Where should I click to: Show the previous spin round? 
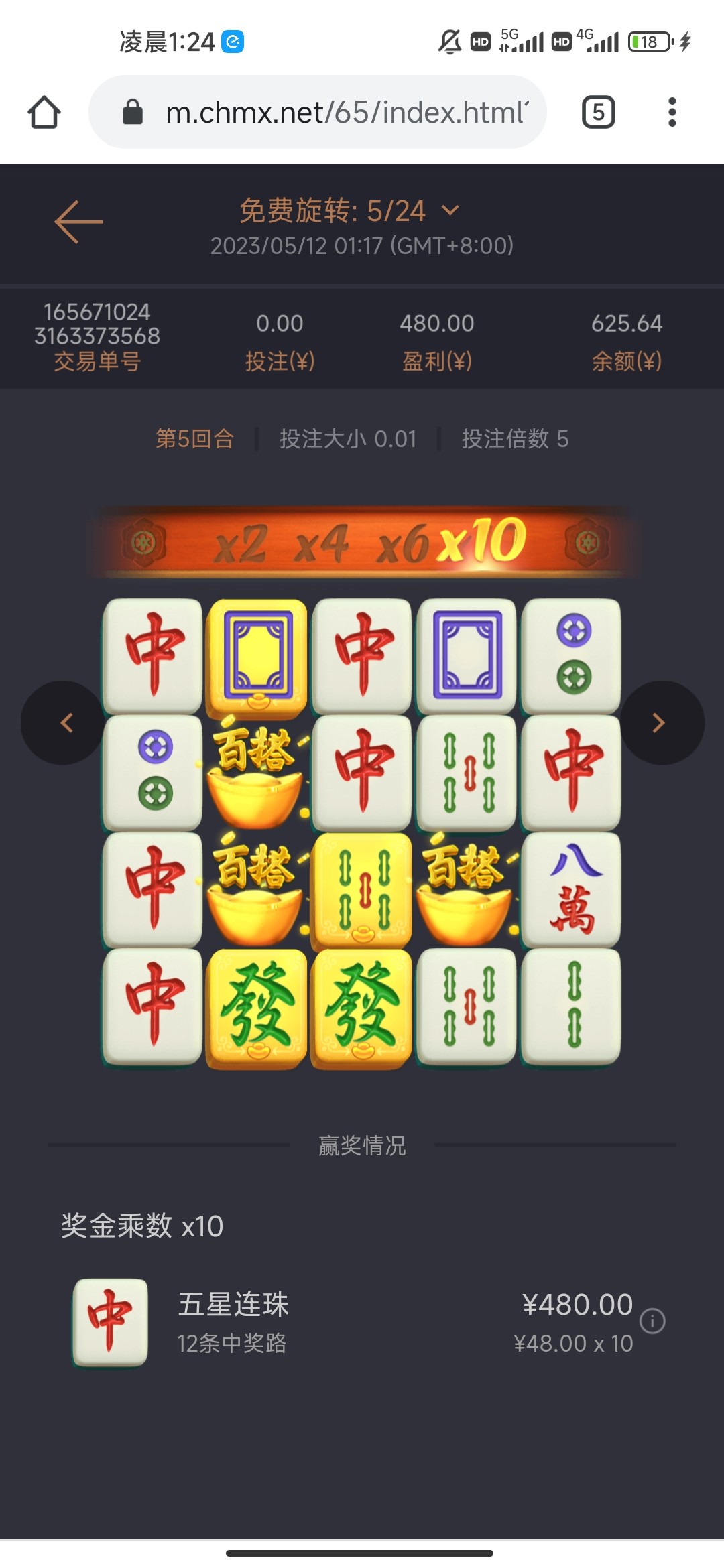pos(66,723)
